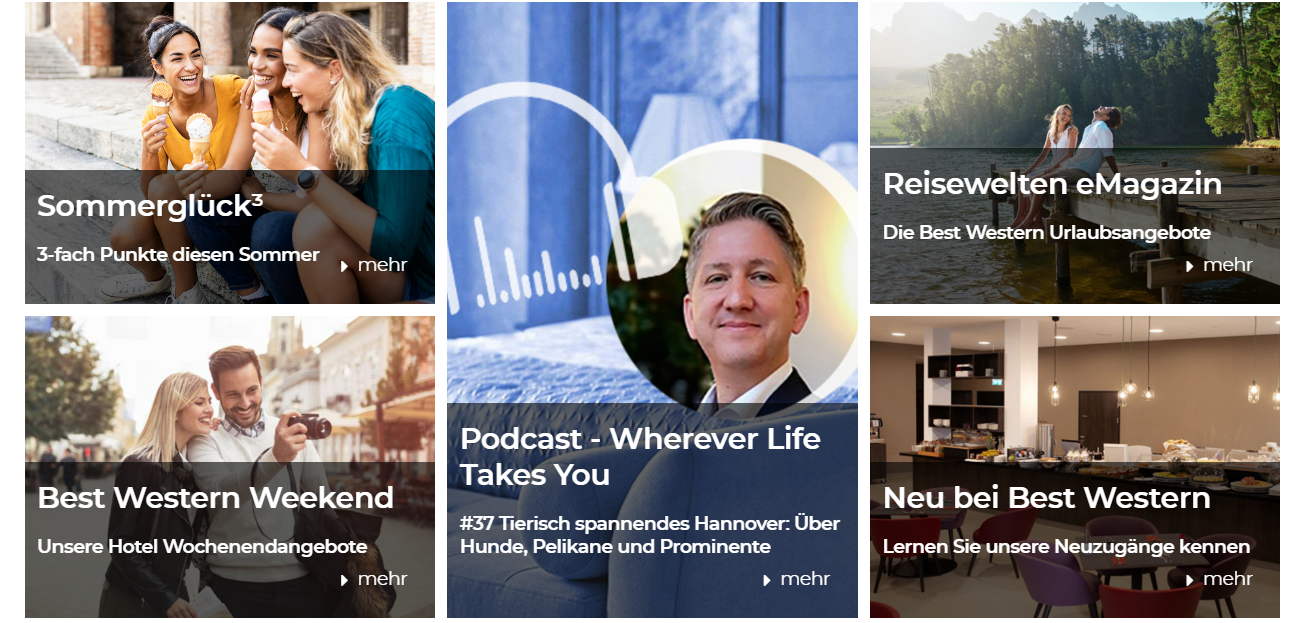Open the Podcast Wherever Life Takes You tile
The width and height of the screenshot is (1311, 623).
click(x=640, y=455)
